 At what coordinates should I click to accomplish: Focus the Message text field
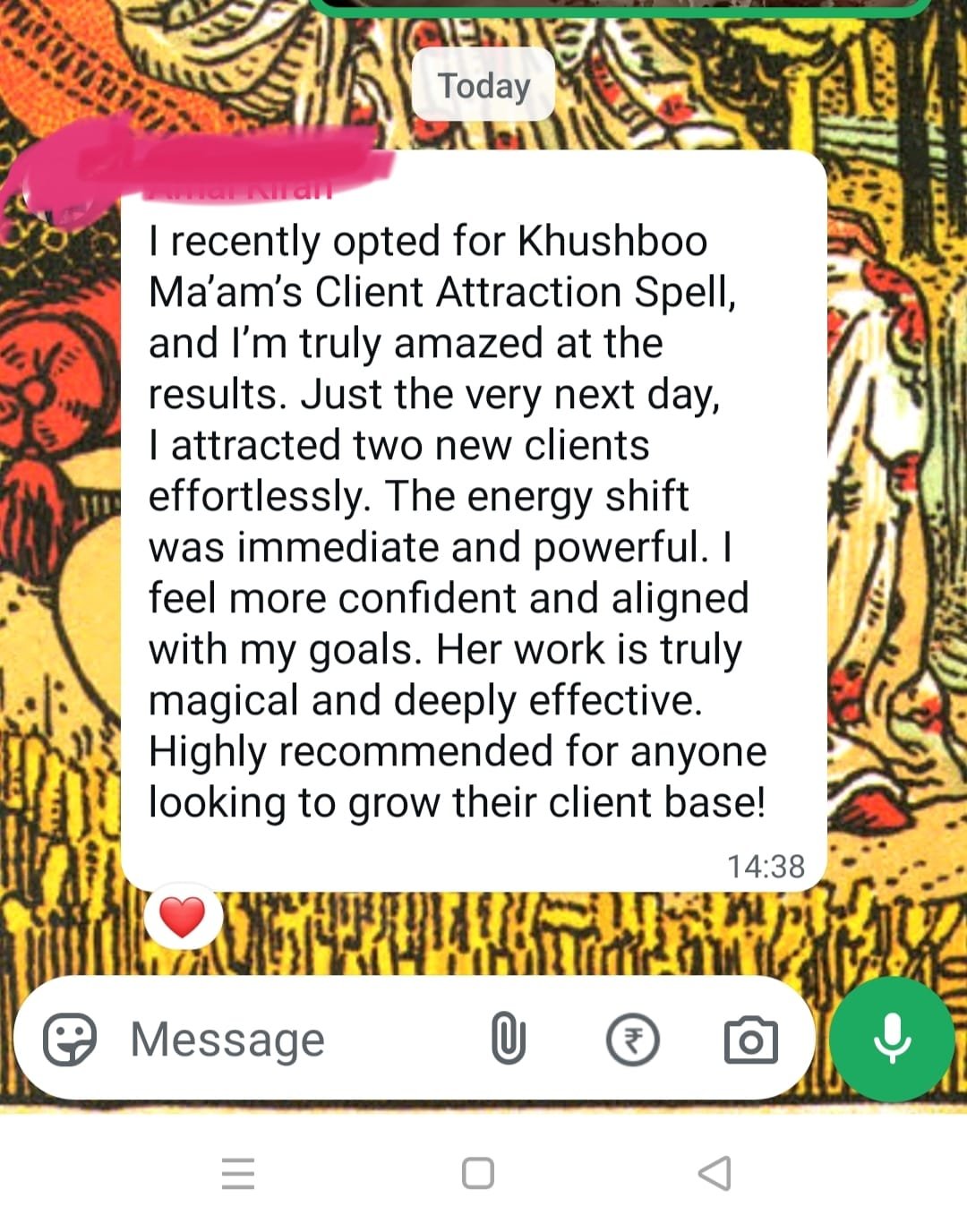269,1039
